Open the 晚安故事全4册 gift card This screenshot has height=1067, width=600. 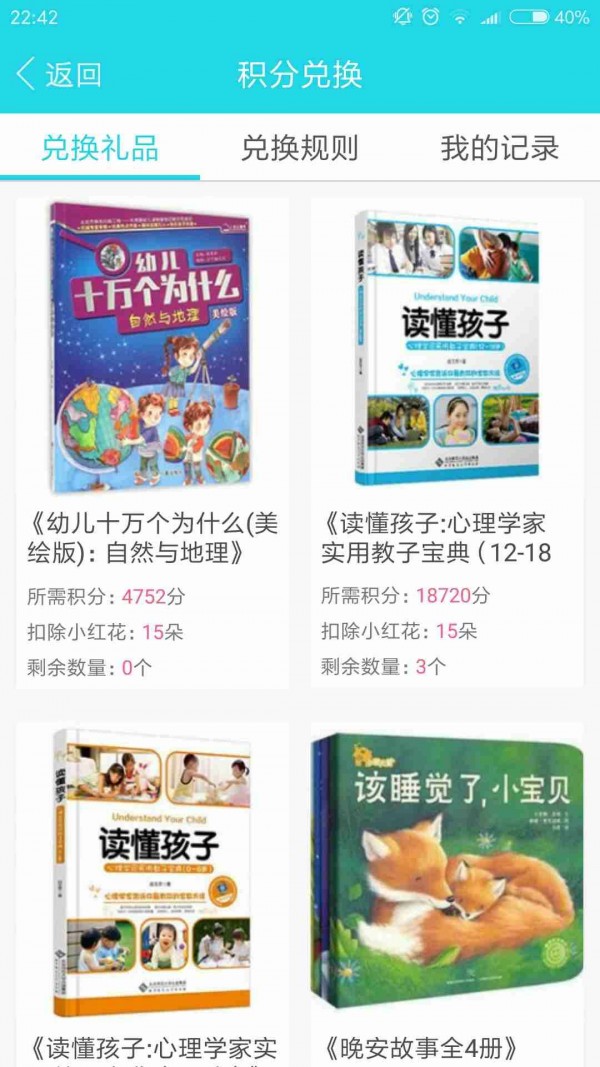447,890
